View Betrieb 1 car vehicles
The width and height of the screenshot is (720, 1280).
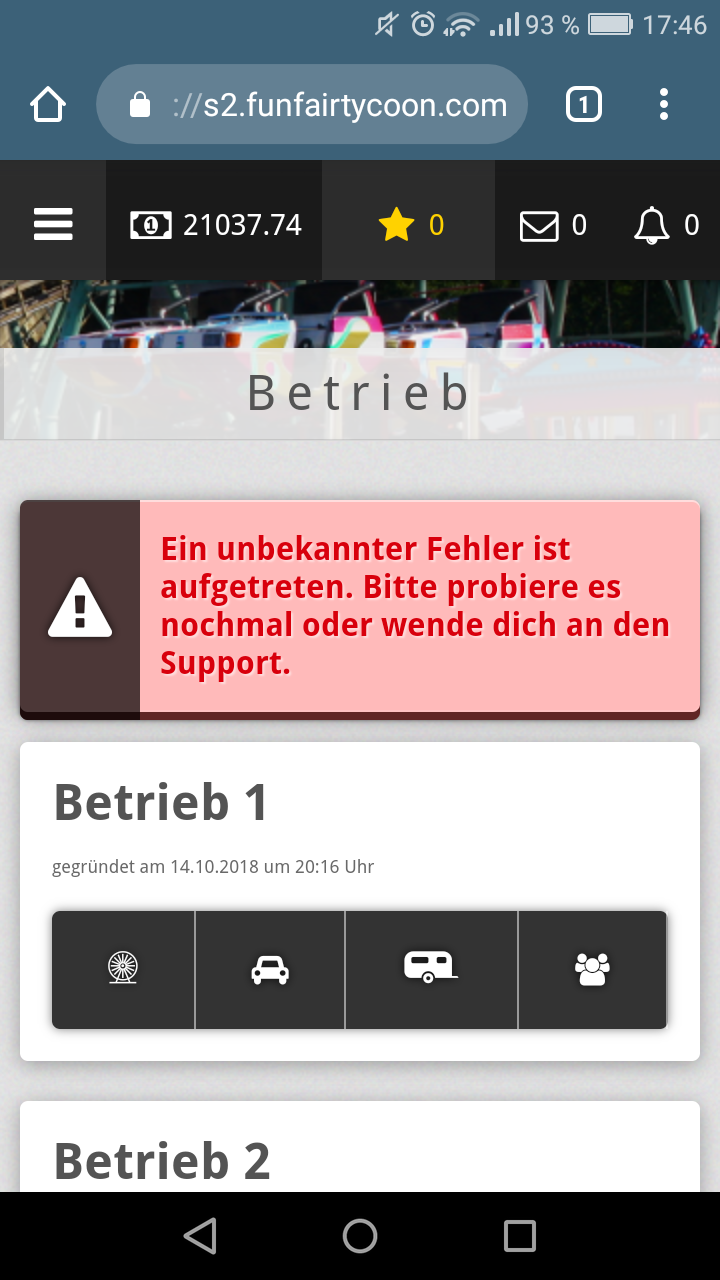click(270, 968)
